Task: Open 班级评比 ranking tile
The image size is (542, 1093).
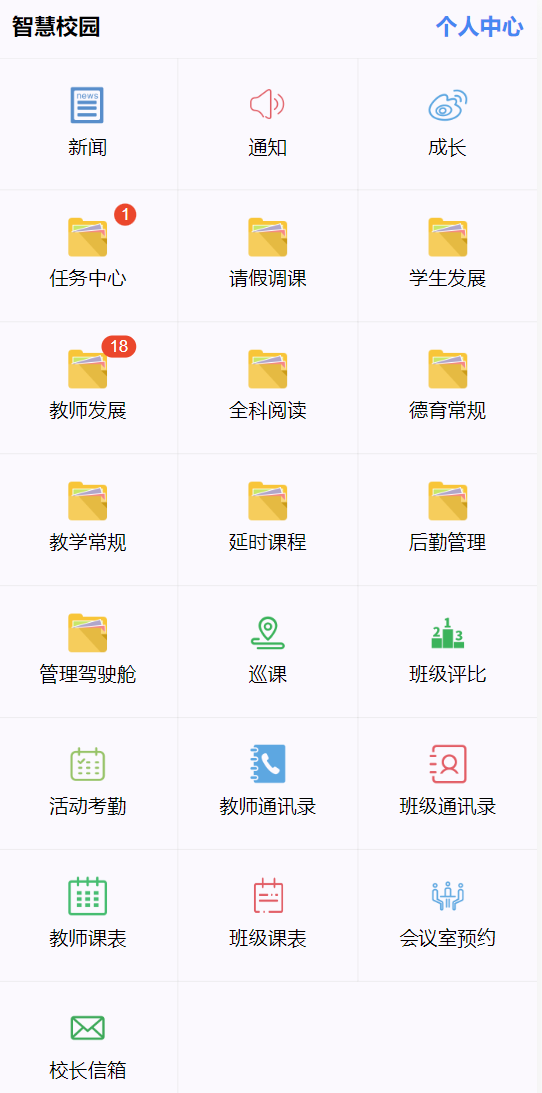Action: [447, 651]
